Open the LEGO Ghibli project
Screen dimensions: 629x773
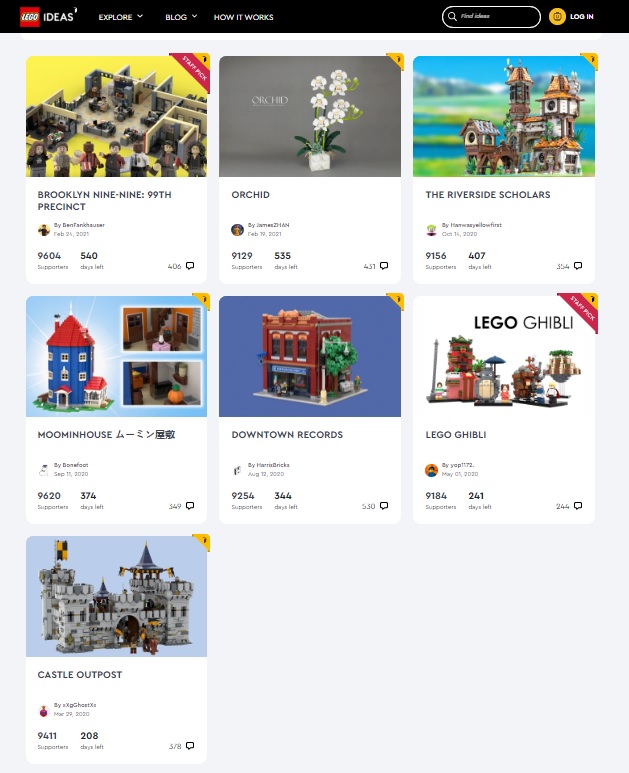pyautogui.click(x=455, y=435)
